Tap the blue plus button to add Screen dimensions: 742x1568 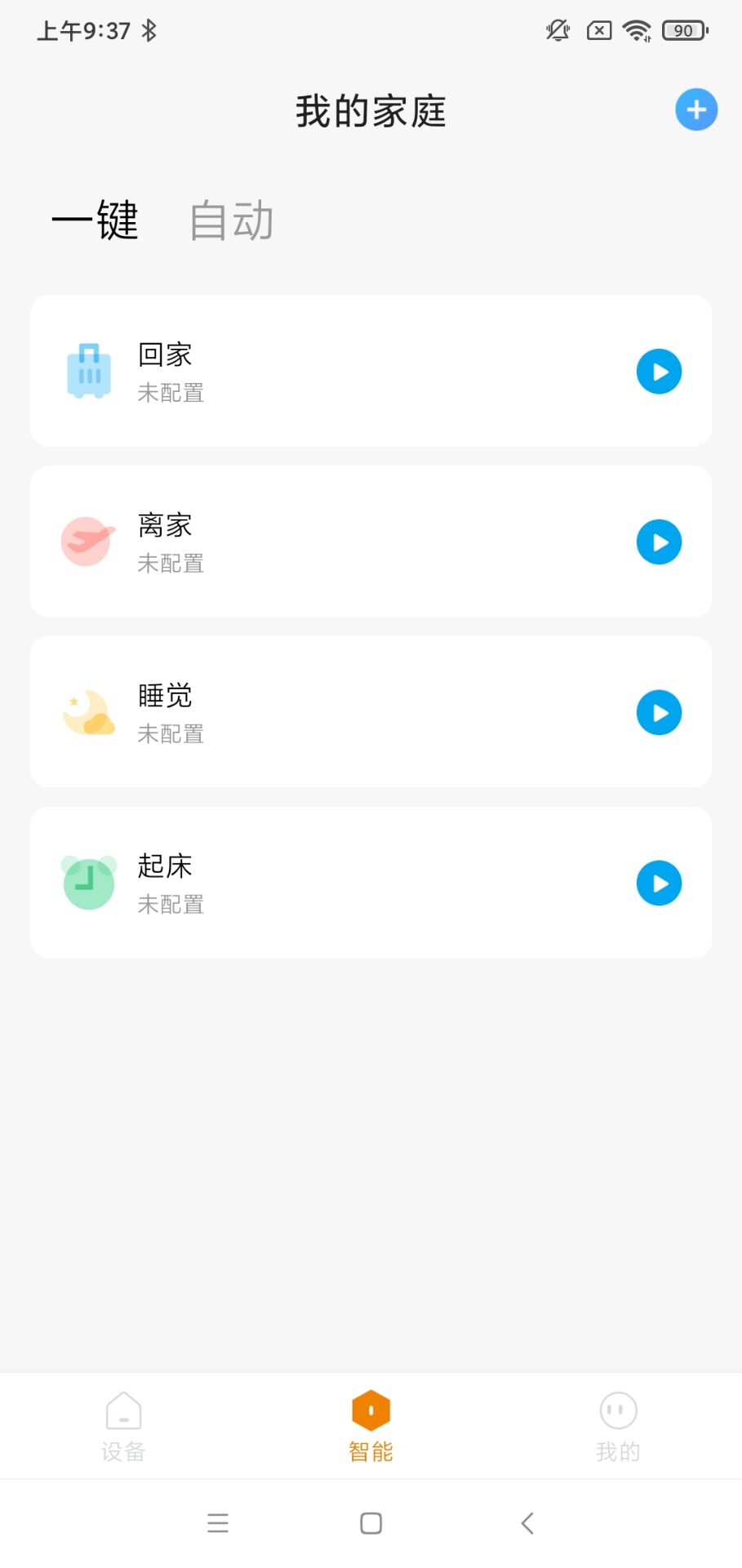695,109
